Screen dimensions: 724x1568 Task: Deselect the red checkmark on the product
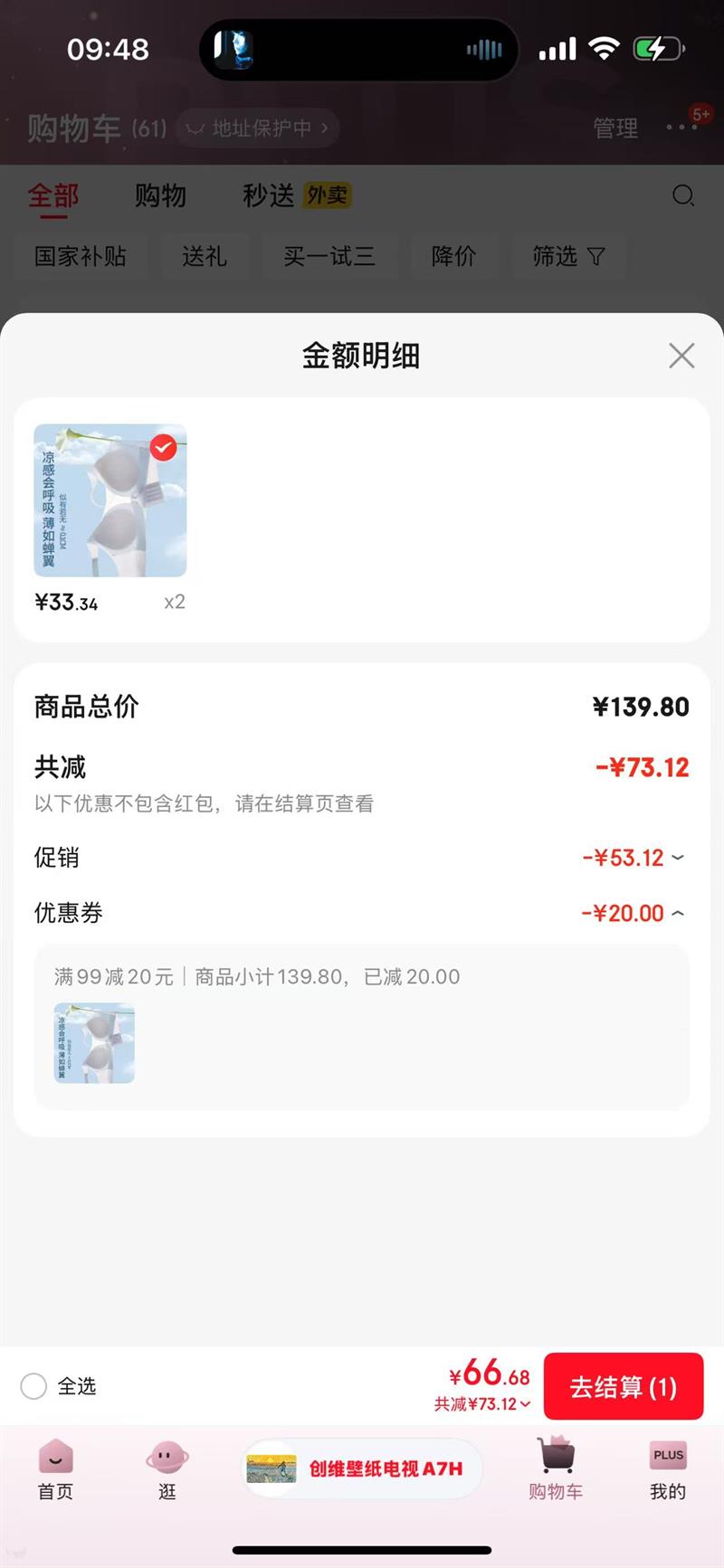pos(163,447)
